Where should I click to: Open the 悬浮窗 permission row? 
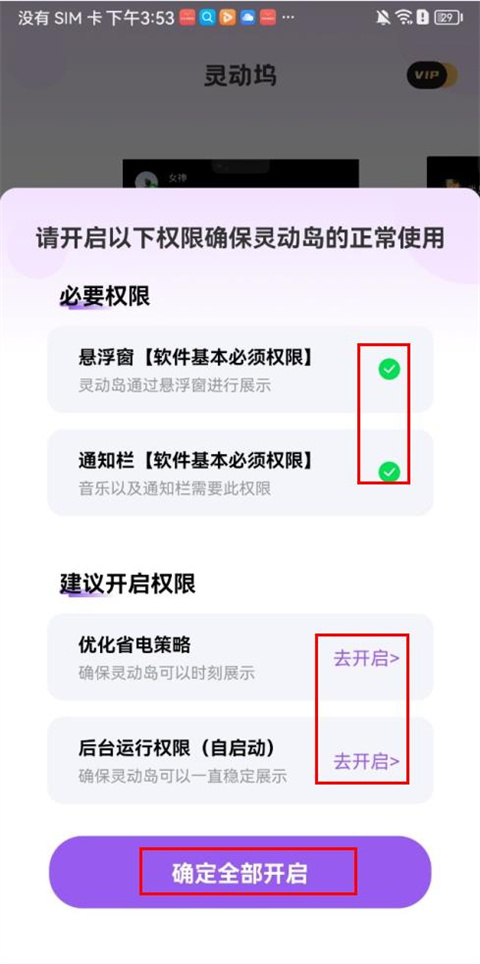pyautogui.click(x=240, y=369)
